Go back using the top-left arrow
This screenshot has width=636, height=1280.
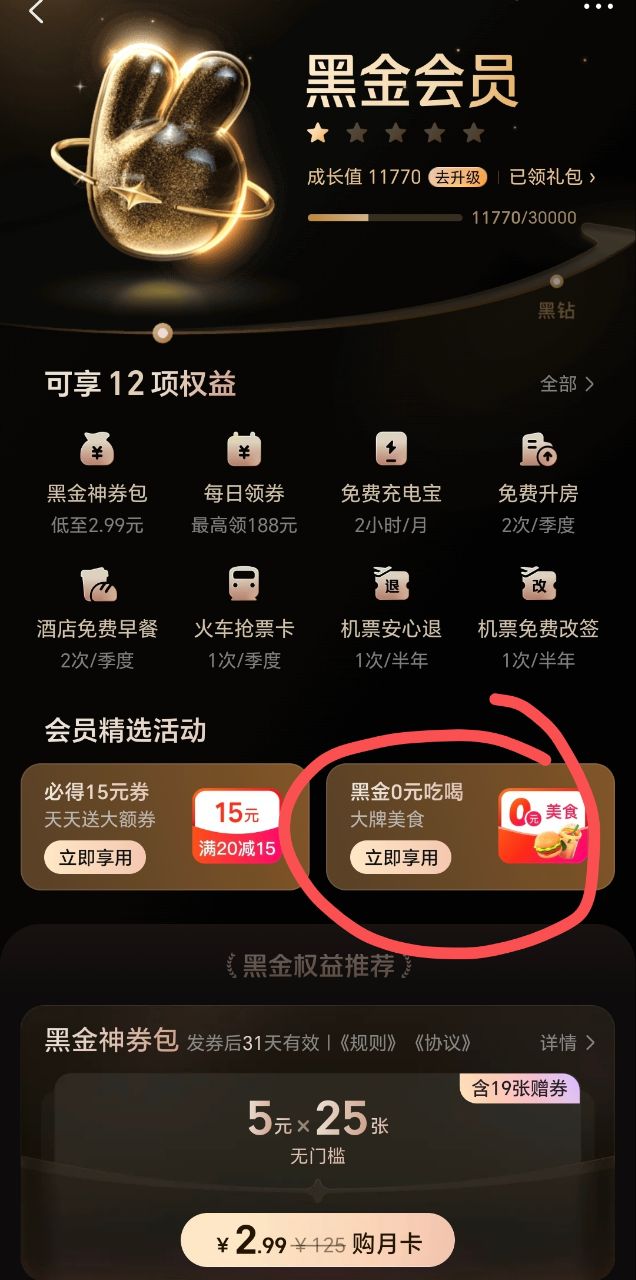[x=36, y=12]
